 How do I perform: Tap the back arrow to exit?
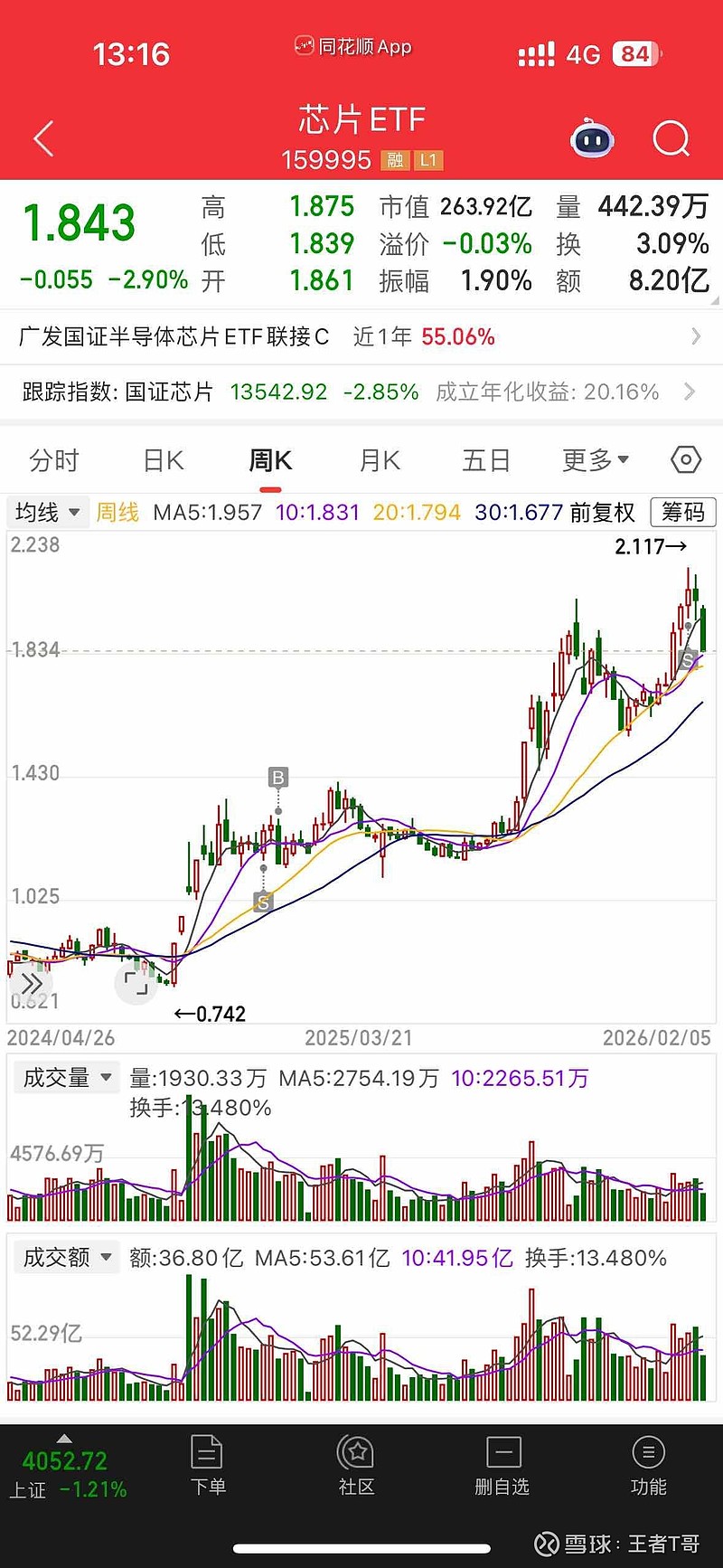click(42, 137)
